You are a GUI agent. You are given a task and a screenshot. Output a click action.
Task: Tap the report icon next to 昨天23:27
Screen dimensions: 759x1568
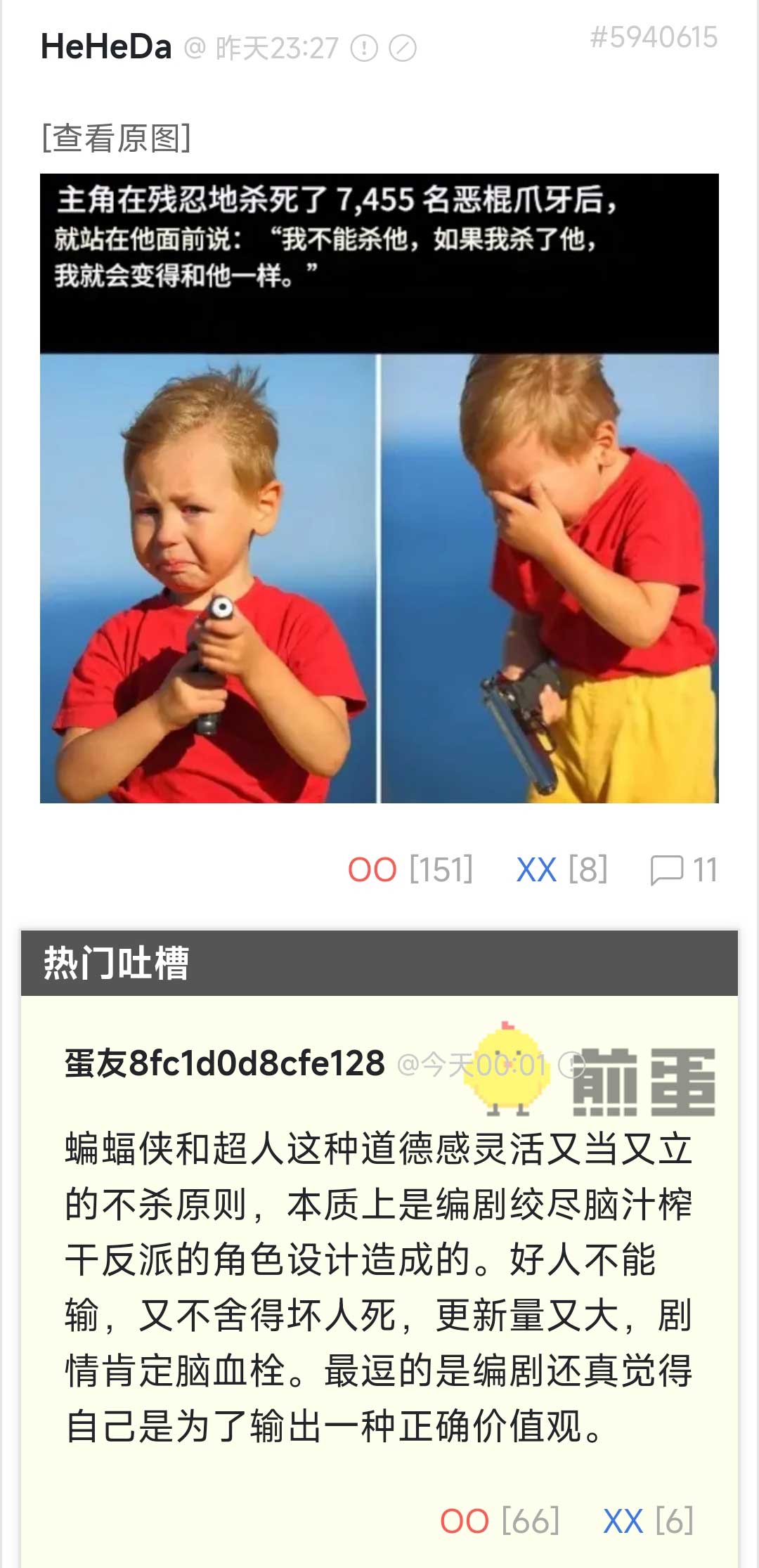pos(364,48)
